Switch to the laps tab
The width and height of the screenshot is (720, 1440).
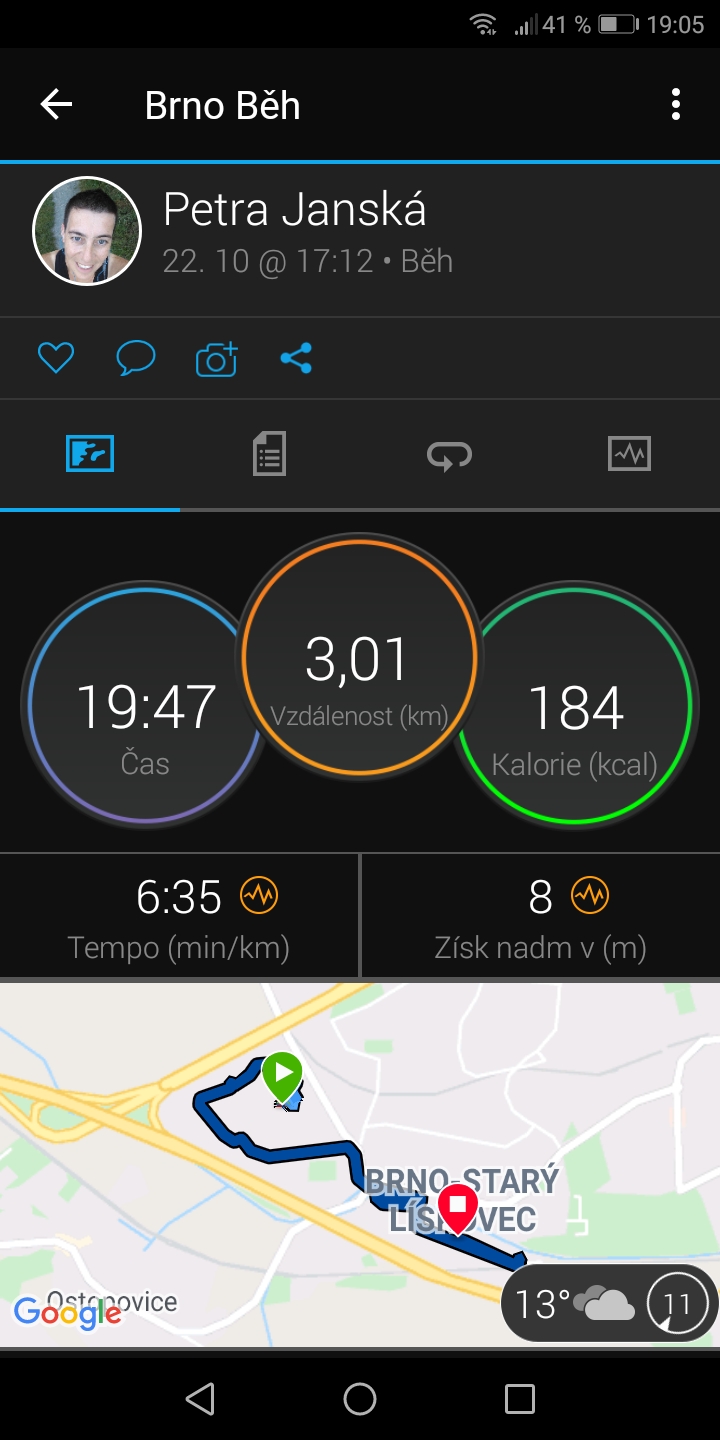pos(449,455)
